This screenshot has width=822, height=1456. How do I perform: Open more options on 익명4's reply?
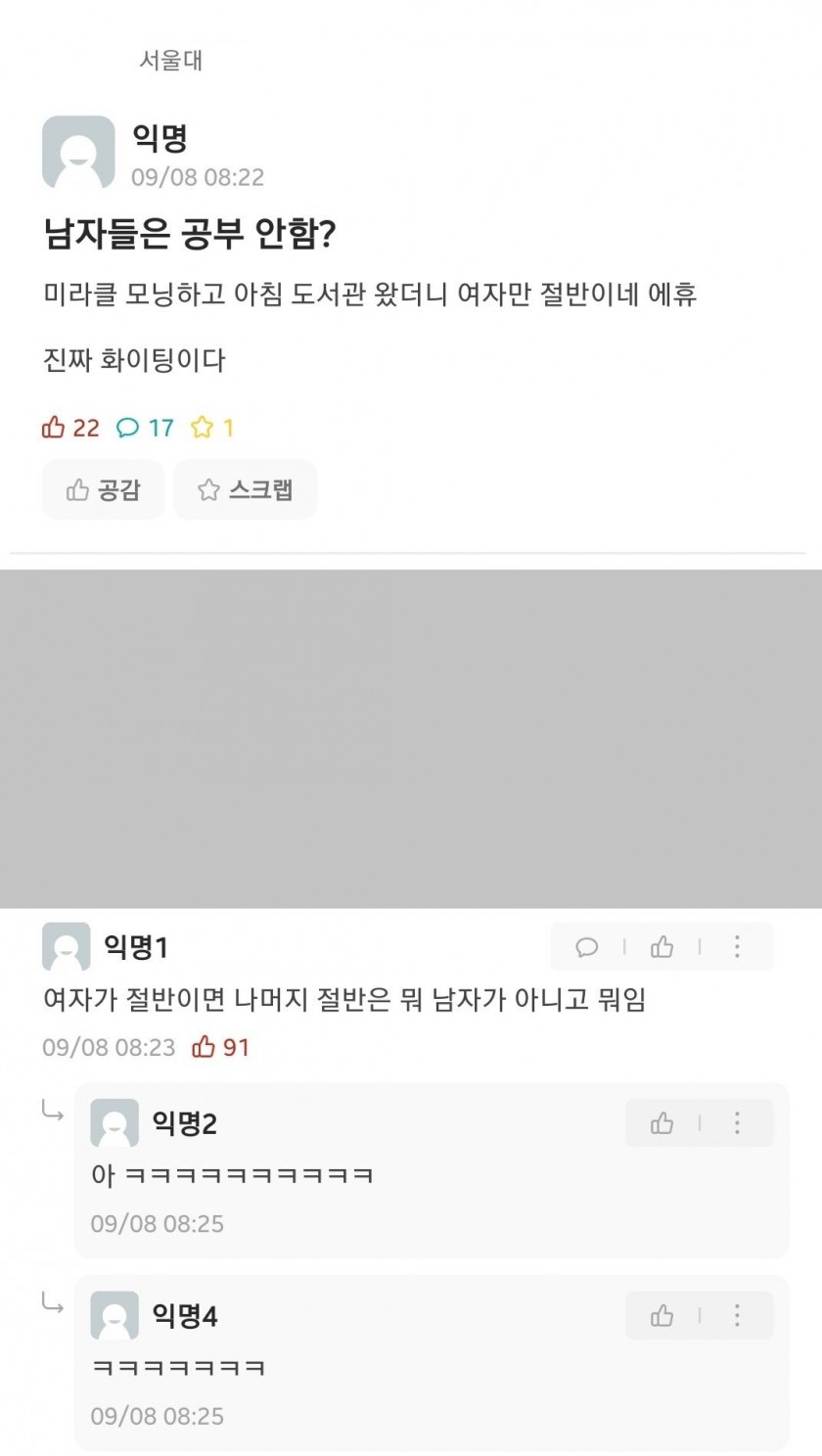tap(737, 1315)
